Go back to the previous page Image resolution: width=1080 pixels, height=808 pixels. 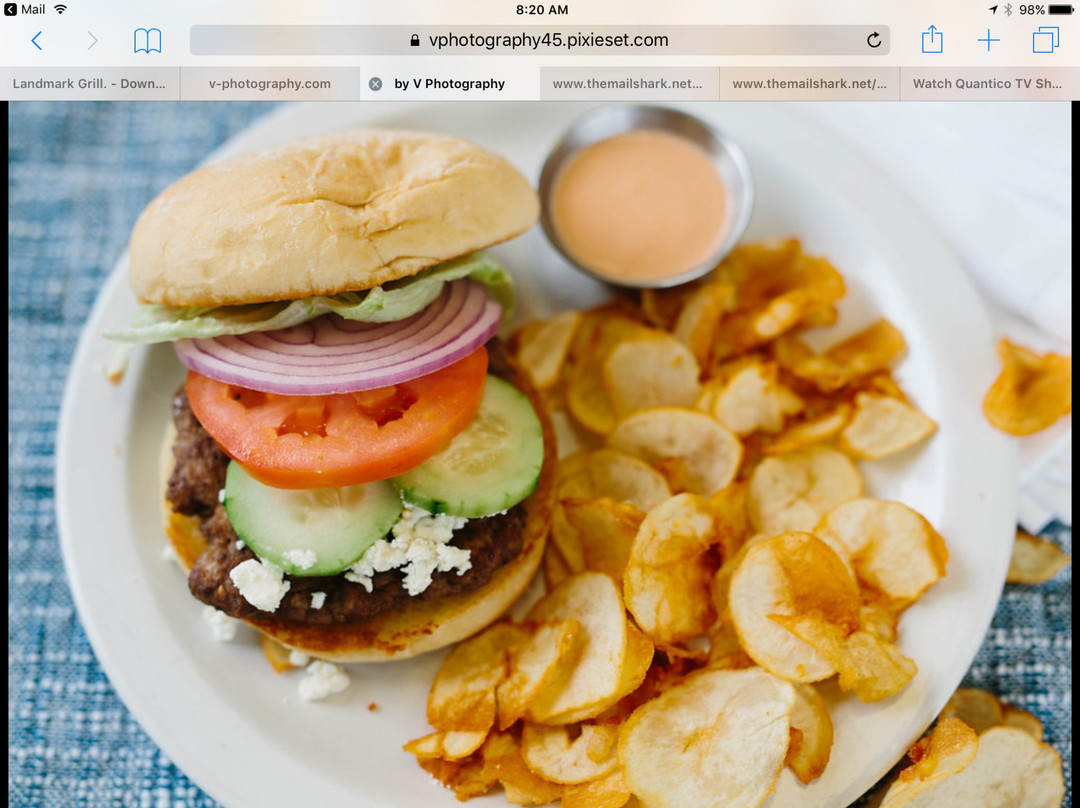pos(37,41)
